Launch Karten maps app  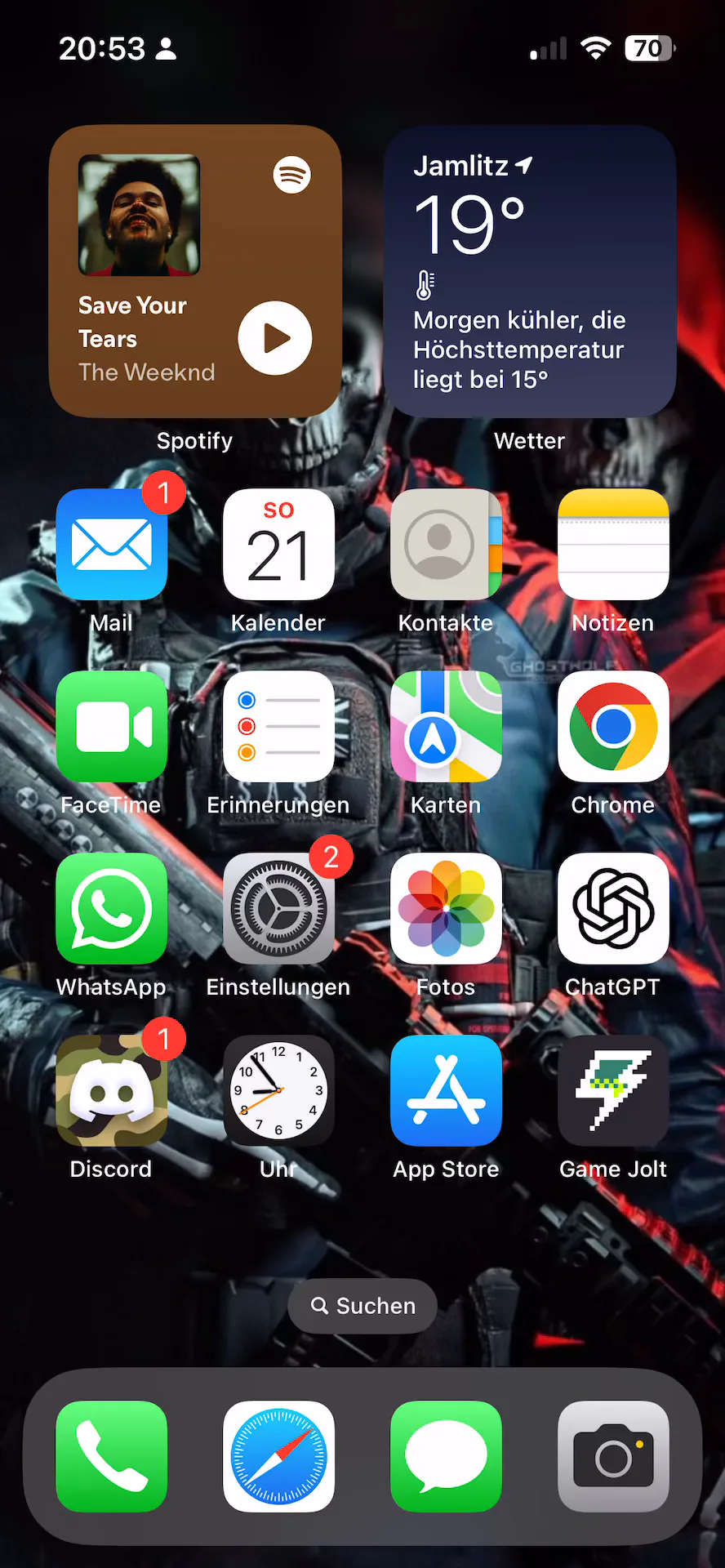(x=446, y=727)
